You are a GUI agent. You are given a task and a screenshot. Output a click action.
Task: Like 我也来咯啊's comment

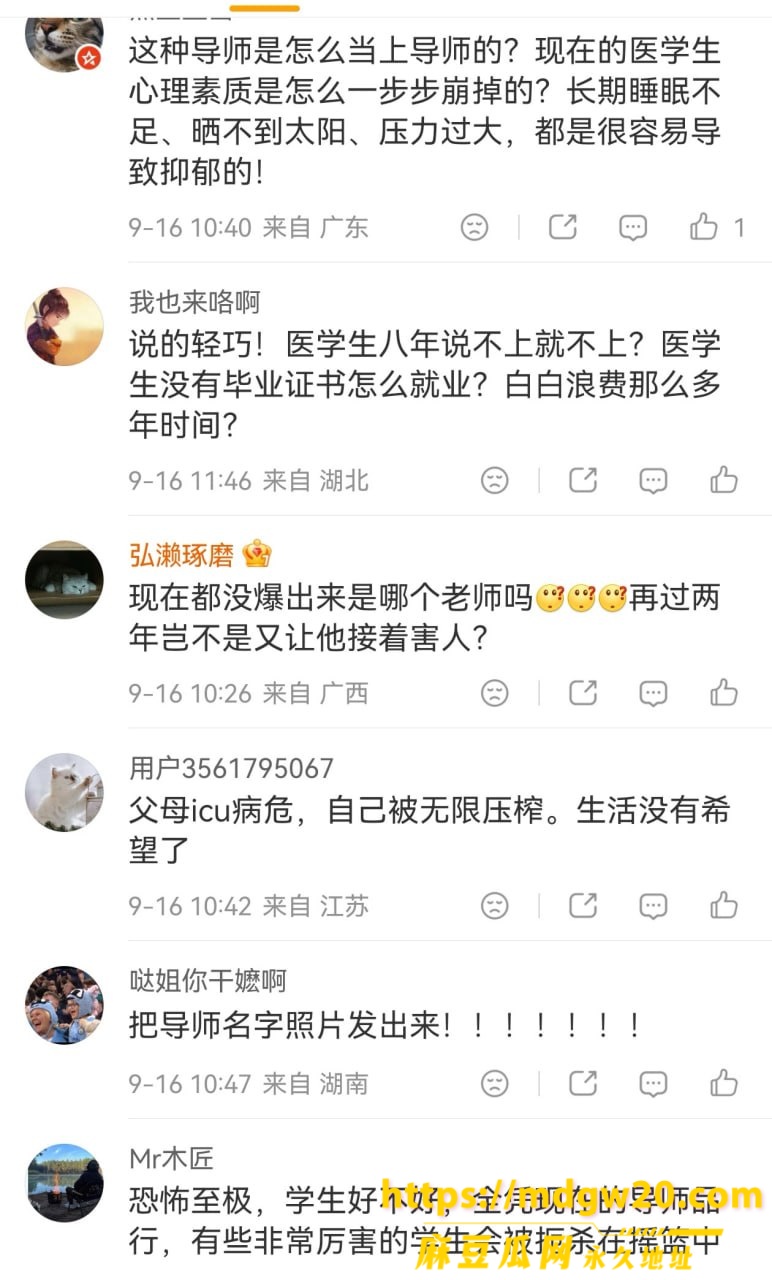tap(724, 480)
